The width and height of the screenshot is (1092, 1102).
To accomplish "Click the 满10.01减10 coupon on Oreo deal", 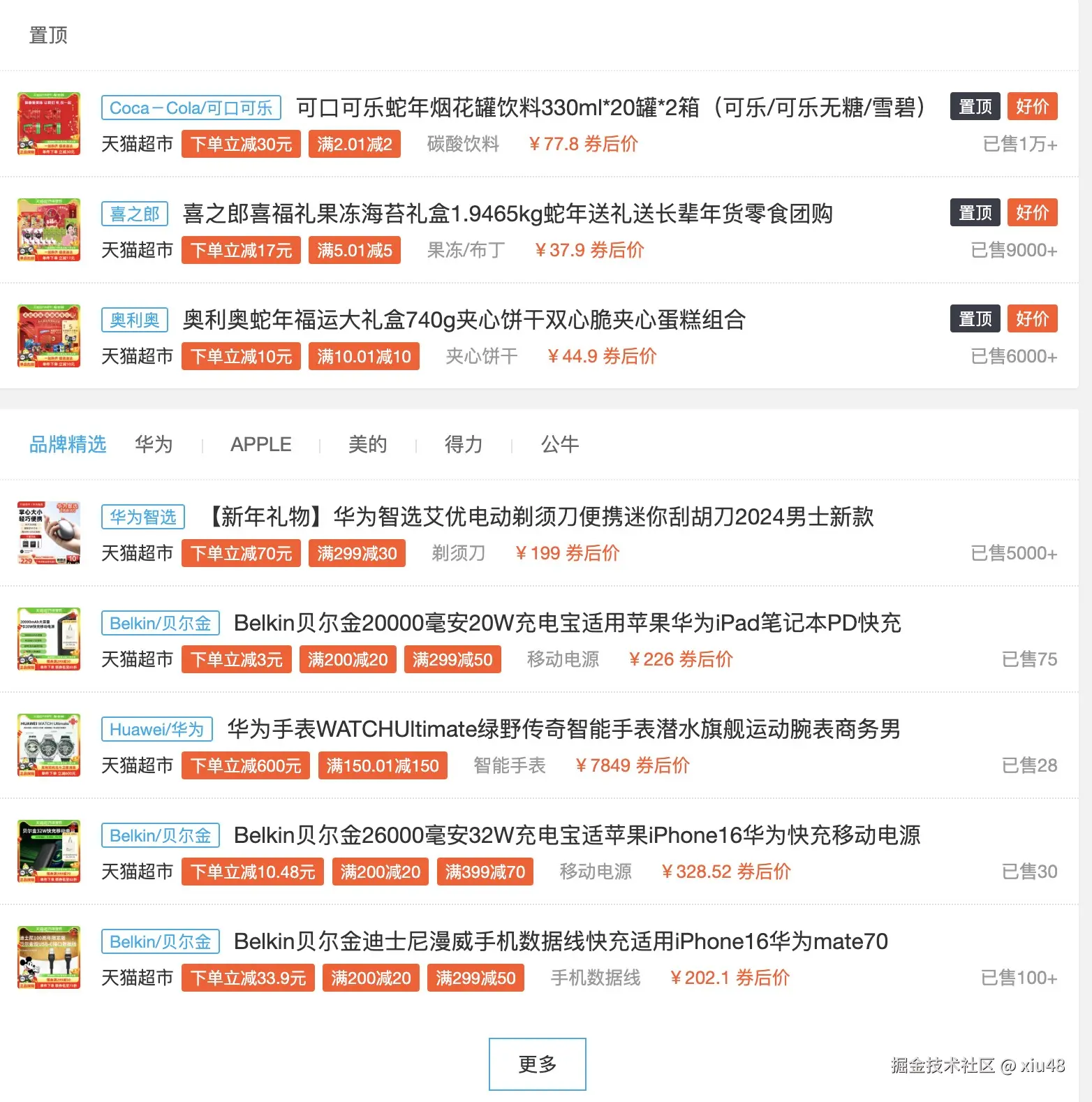I will point(363,356).
